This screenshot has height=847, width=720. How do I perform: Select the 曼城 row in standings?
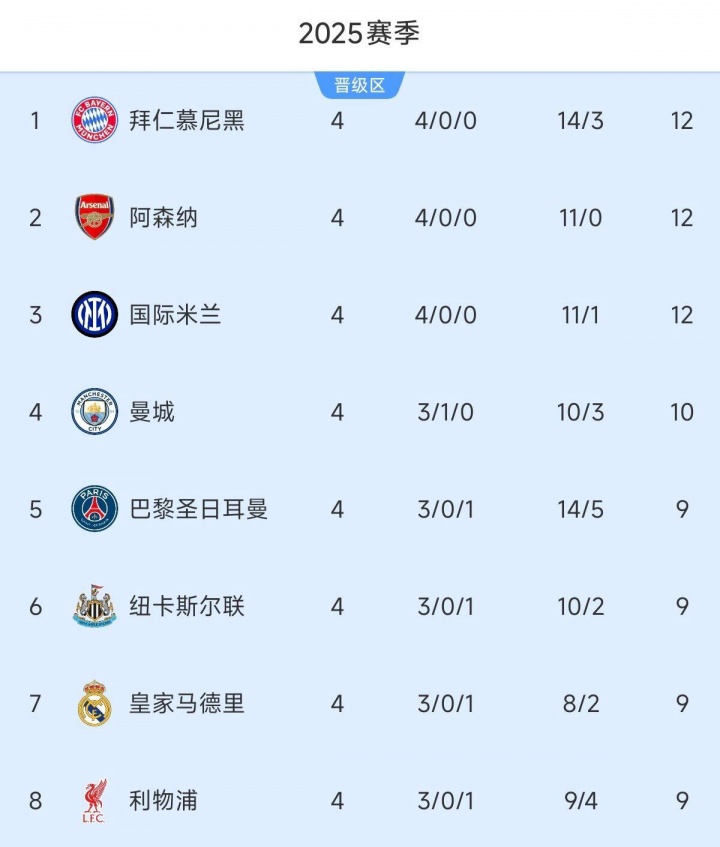coord(152,412)
